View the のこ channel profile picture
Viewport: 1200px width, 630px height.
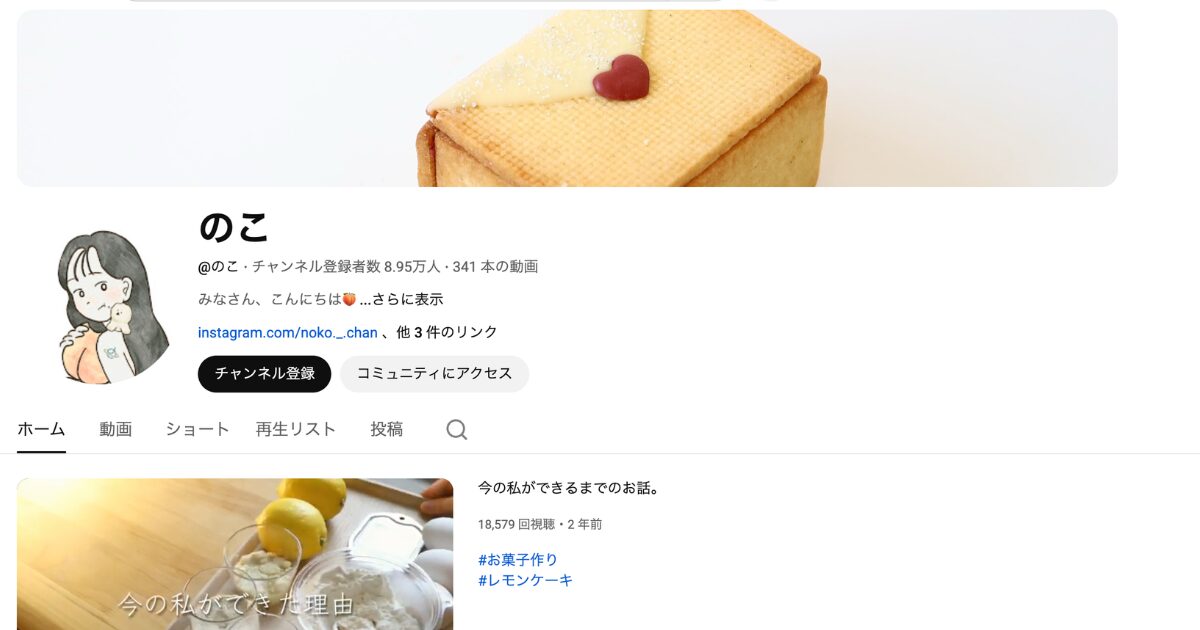[112, 307]
